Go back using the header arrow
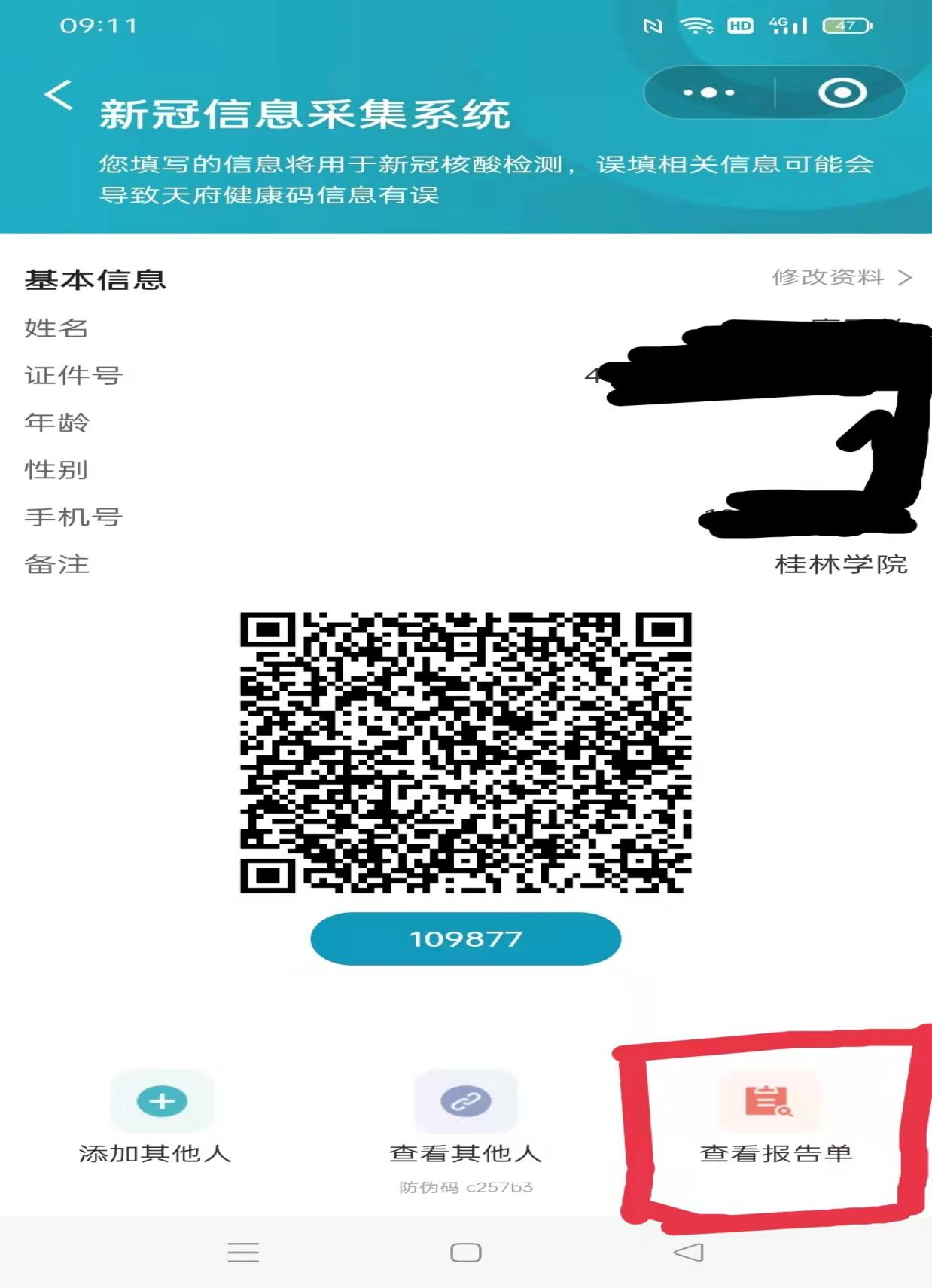 click(x=59, y=96)
